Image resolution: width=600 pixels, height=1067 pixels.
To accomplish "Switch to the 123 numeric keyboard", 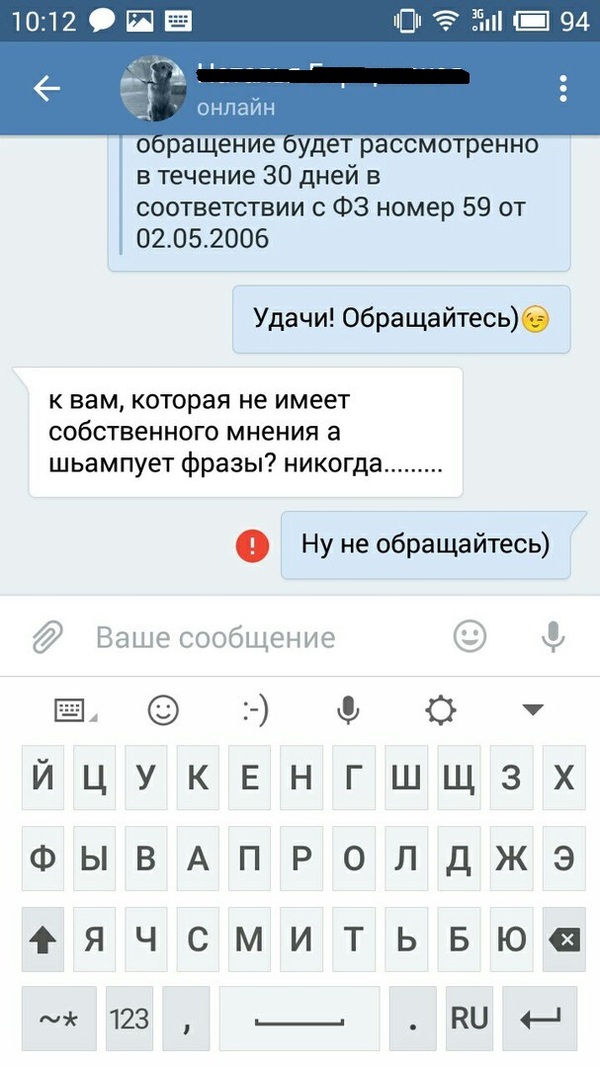I will pyautogui.click(x=129, y=1019).
